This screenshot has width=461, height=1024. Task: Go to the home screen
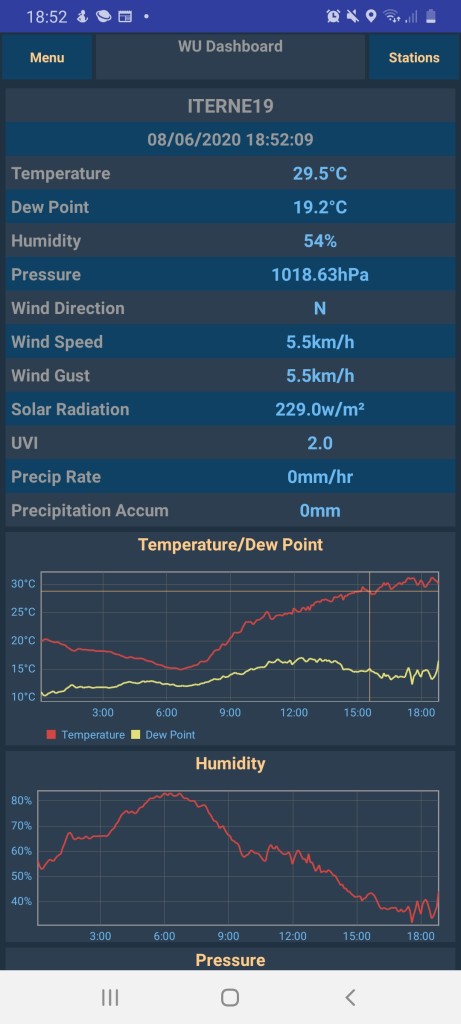point(230,997)
